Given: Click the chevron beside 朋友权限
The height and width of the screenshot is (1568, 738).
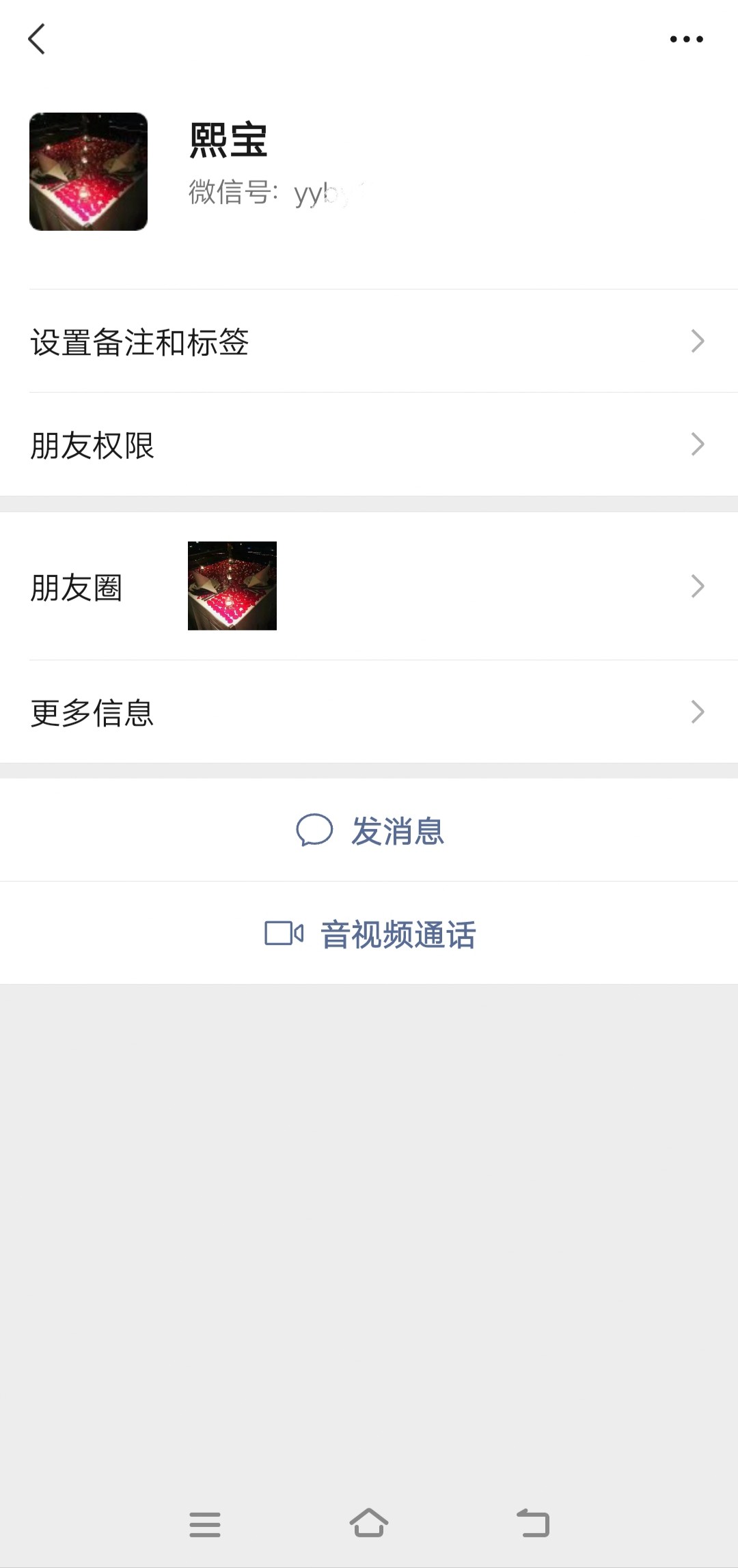Looking at the screenshot, I should [698, 444].
